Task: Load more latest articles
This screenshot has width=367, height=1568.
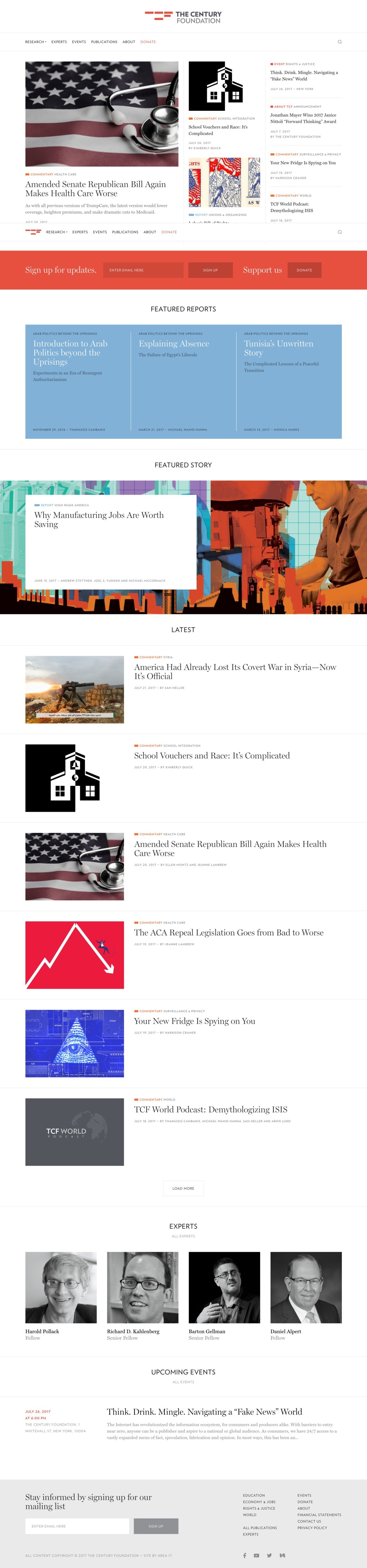Action: tap(183, 1188)
